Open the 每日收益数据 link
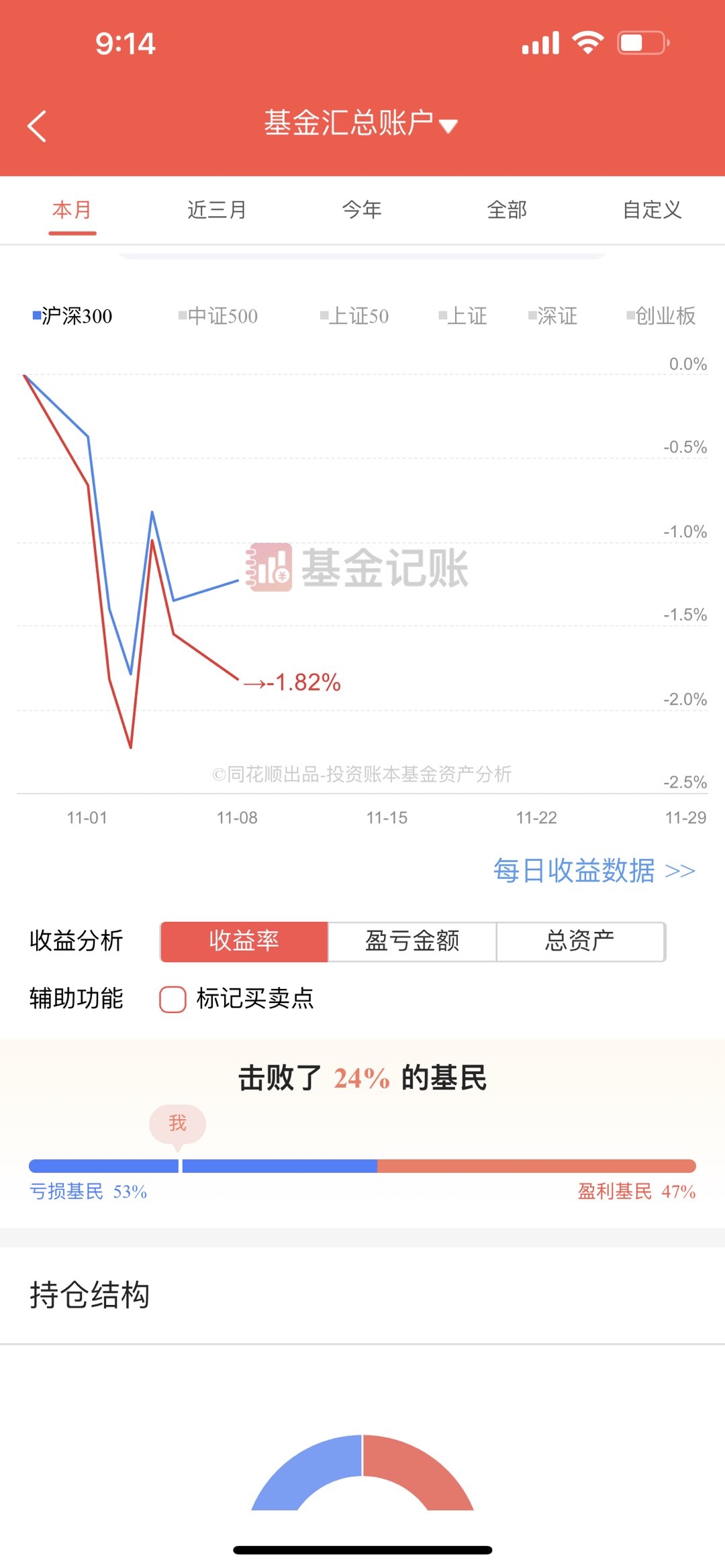The height and width of the screenshot is (1568, 725). [593, 871]
